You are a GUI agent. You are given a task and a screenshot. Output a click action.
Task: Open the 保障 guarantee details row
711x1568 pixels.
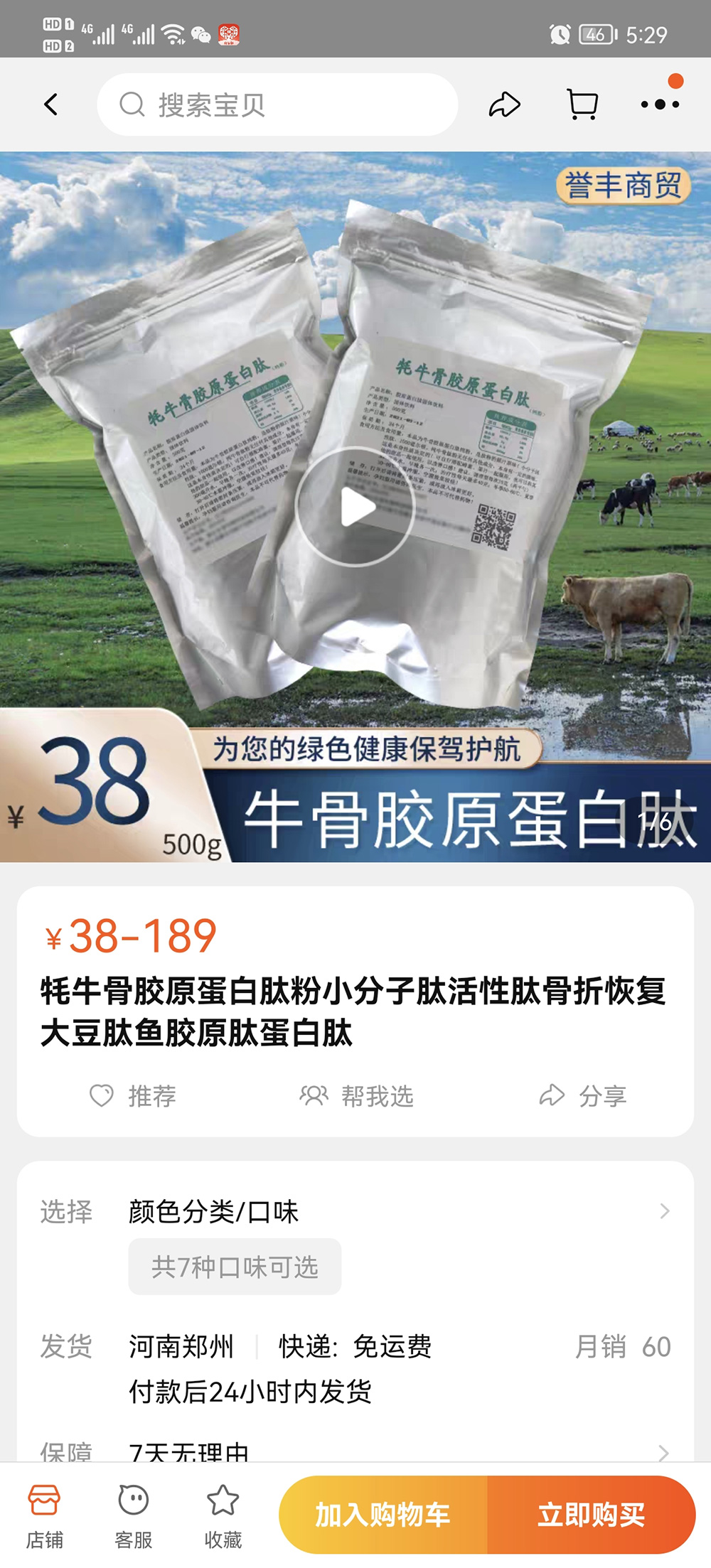pos(355,1450)
